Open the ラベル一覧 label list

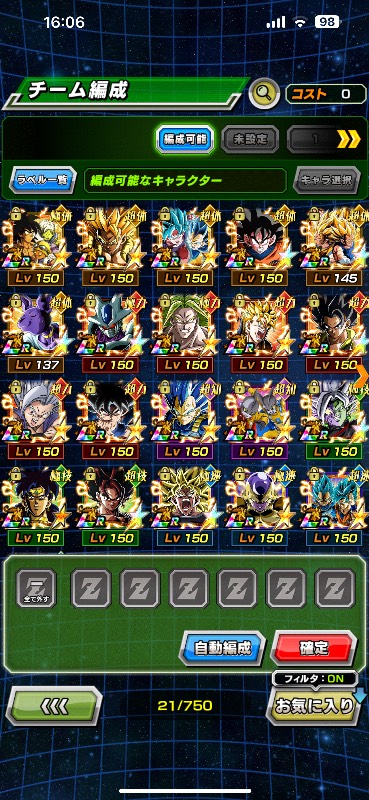coord(42,180)
